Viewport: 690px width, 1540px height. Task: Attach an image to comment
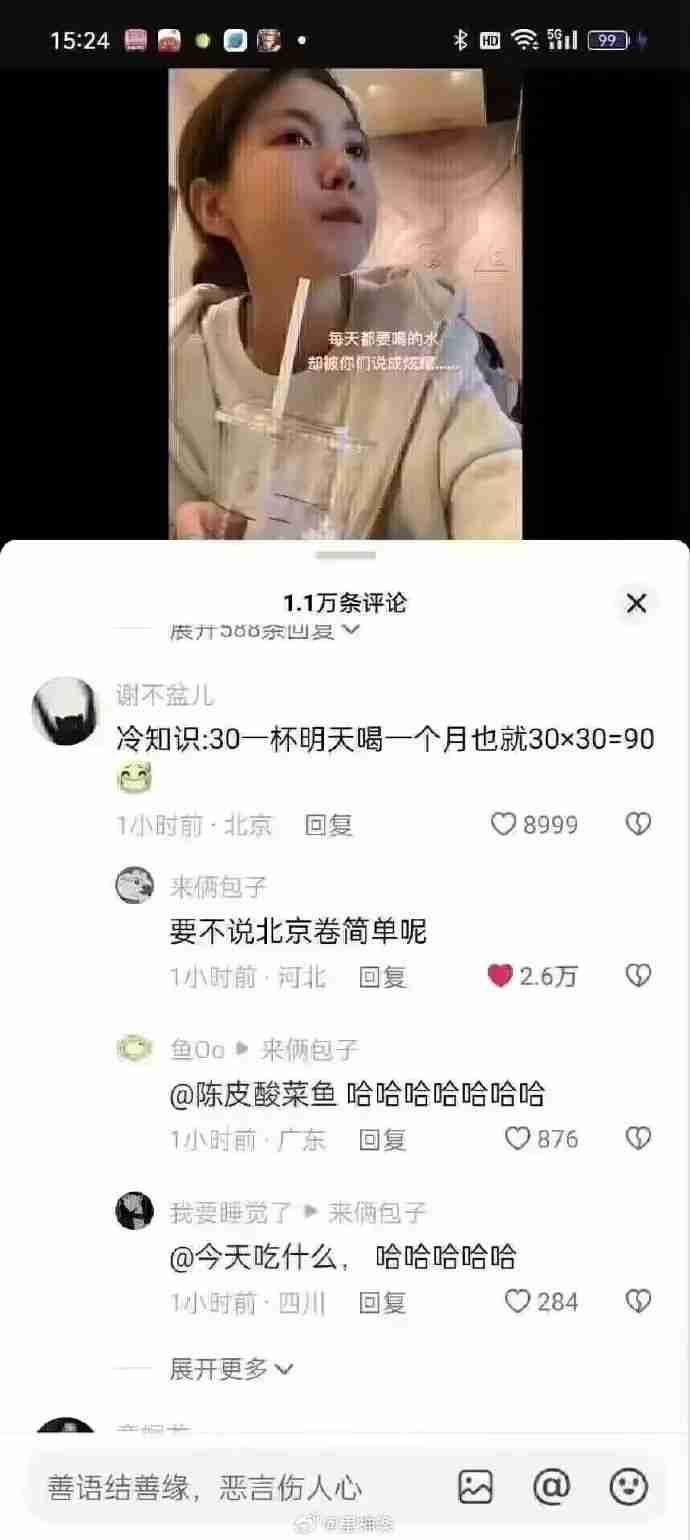[475, 1487]
